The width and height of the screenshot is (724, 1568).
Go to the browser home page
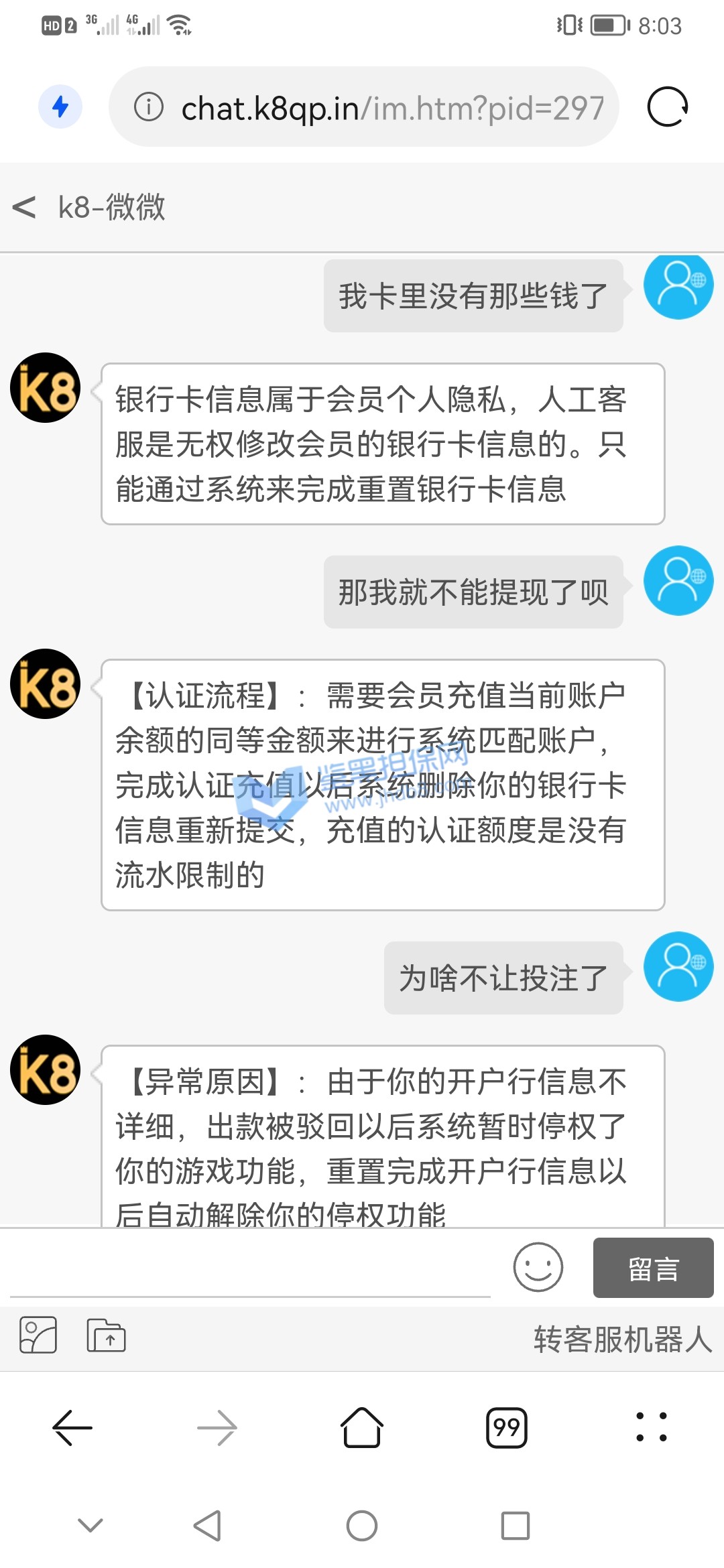[x=362, y=1427]
